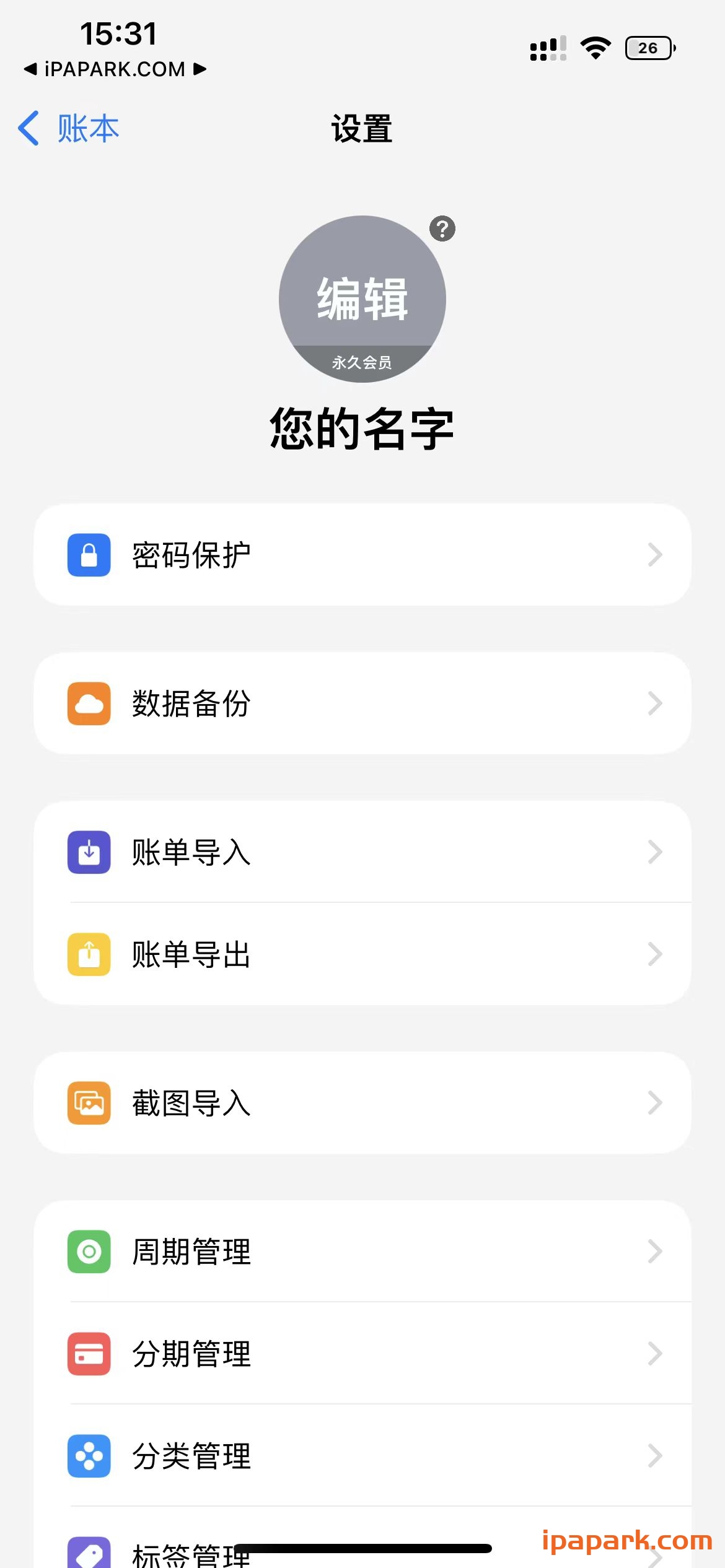Click the 数据备份 cloud icon
725x1568 pixels.
coord(89,703)
